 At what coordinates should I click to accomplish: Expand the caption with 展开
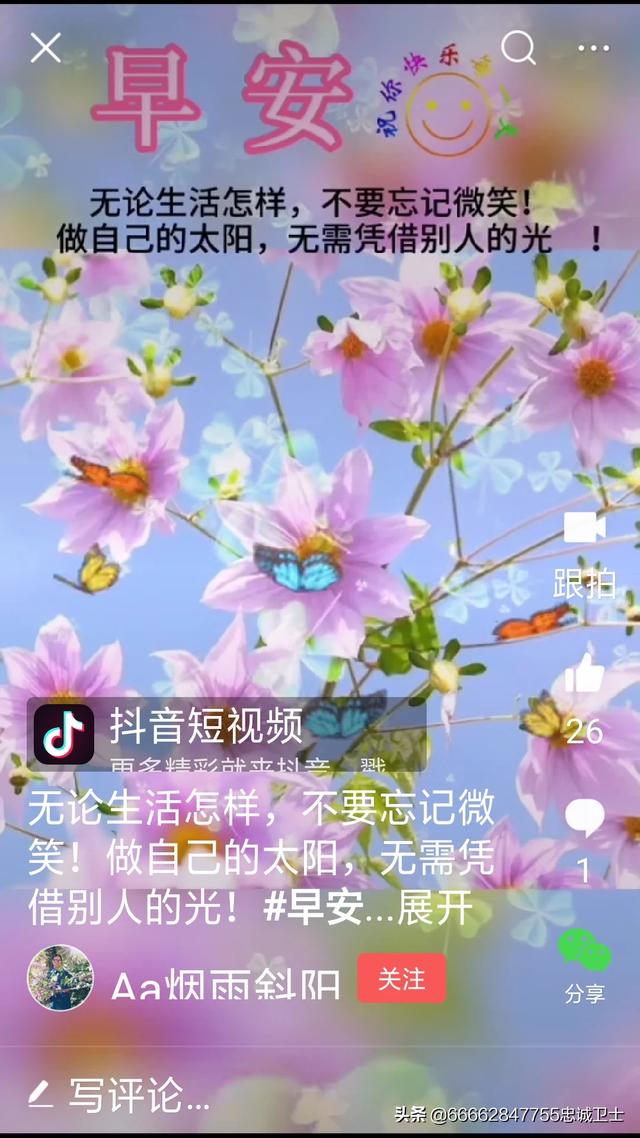click(435, 907)
